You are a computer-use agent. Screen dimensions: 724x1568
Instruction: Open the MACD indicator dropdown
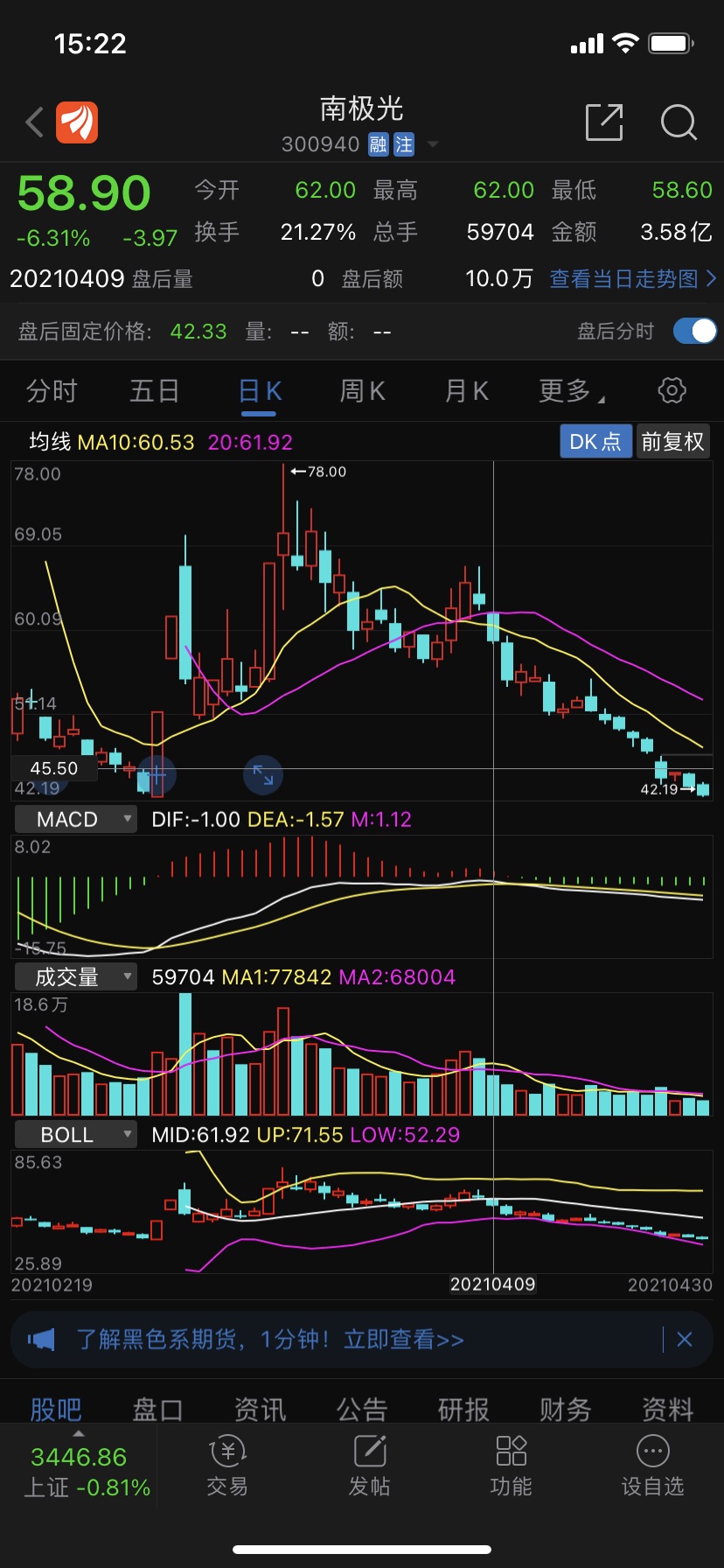pos(75,819)
